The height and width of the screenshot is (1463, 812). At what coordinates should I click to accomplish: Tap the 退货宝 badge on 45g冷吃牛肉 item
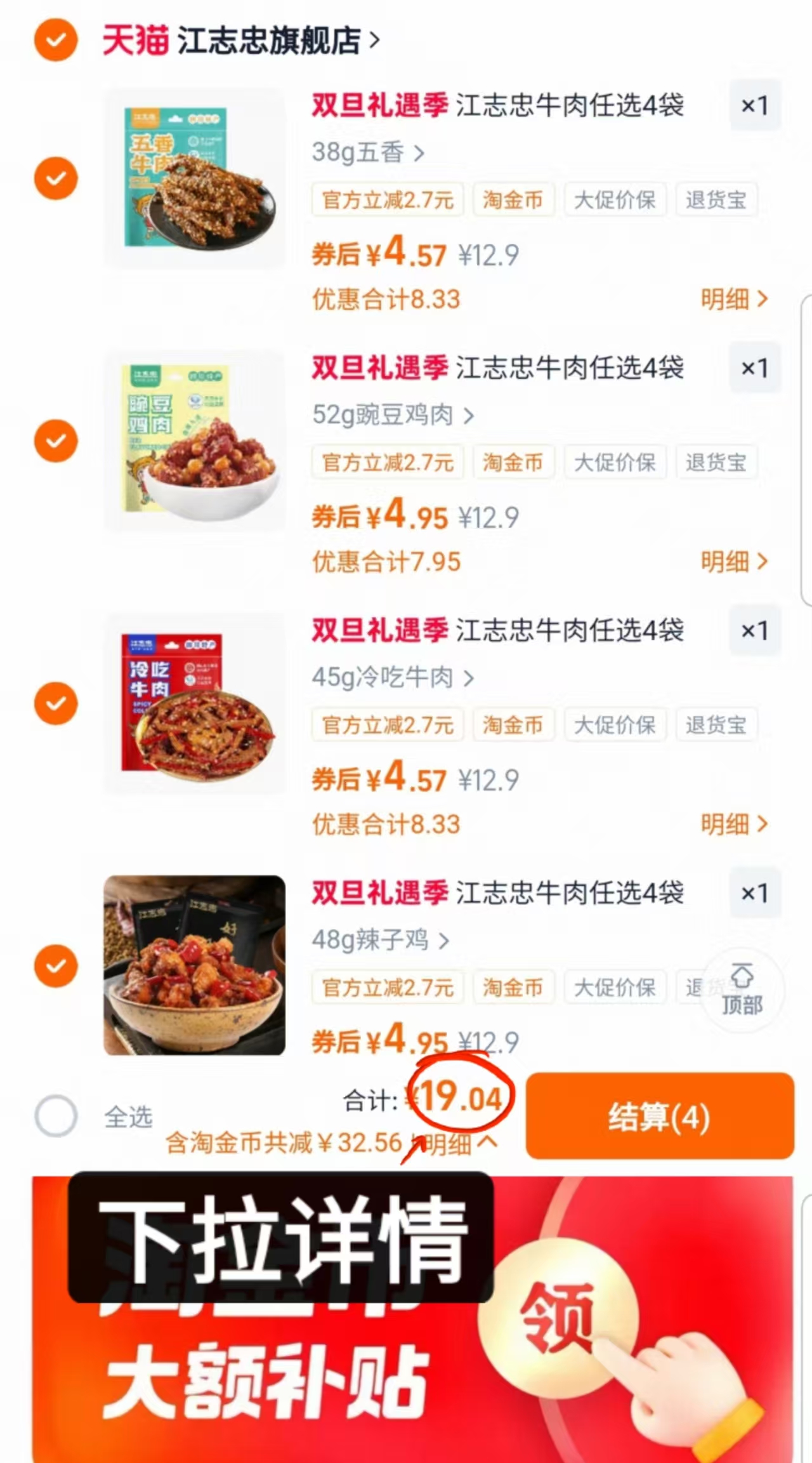coord(716,725)
